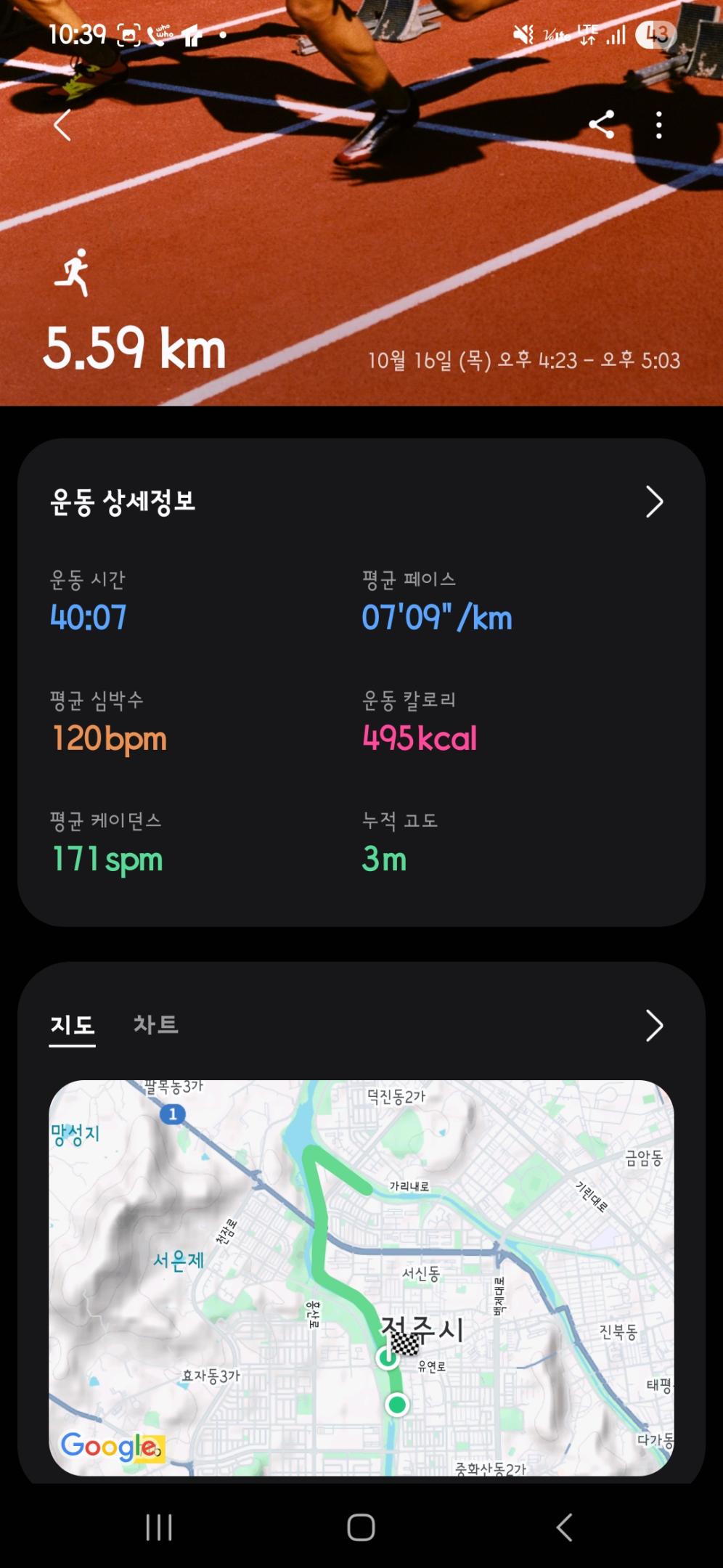Open the three-dot overflow menu
This screenshot has height=1568, width=723.
click(x=658, y=125)
